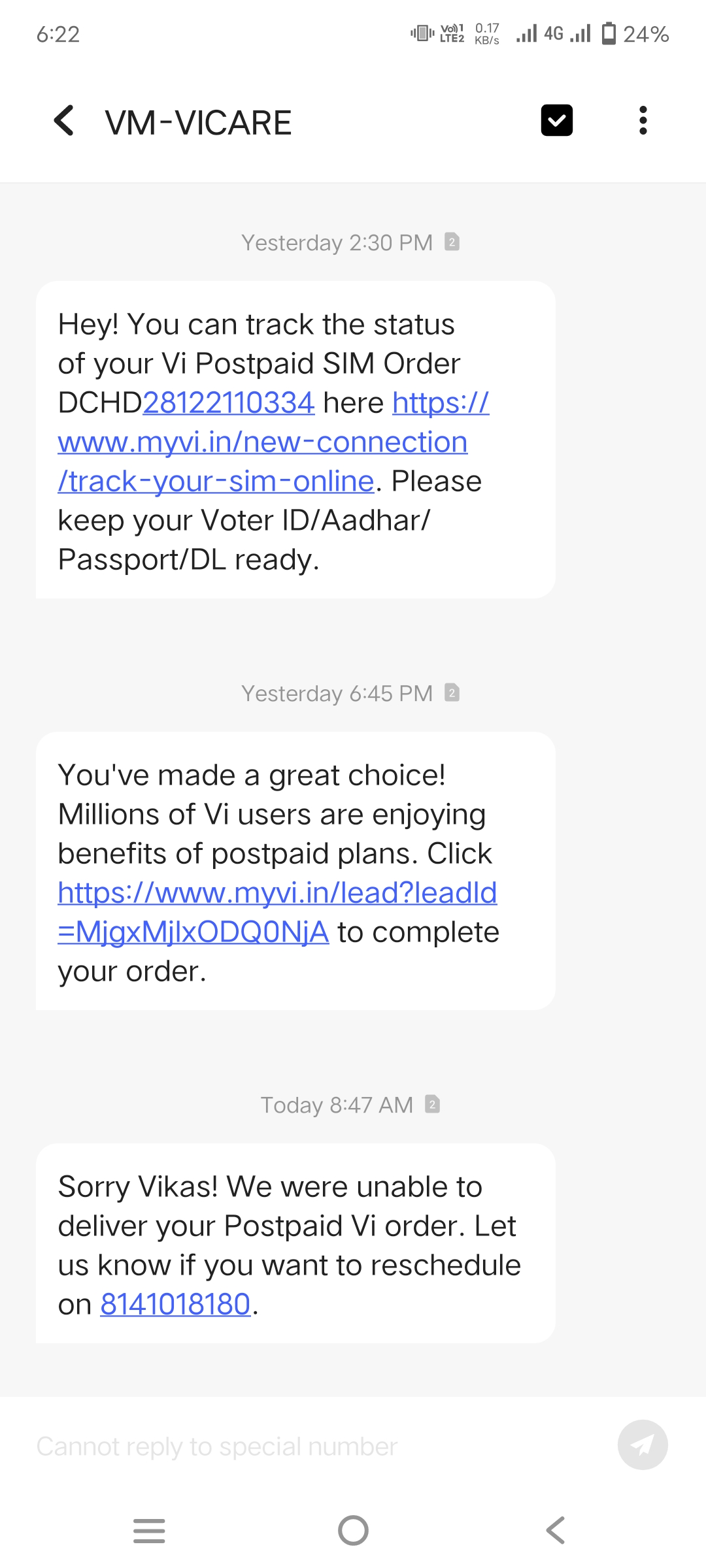Go back from VM-VICARE conversation

pyautogui.click(x=64, y=121)
